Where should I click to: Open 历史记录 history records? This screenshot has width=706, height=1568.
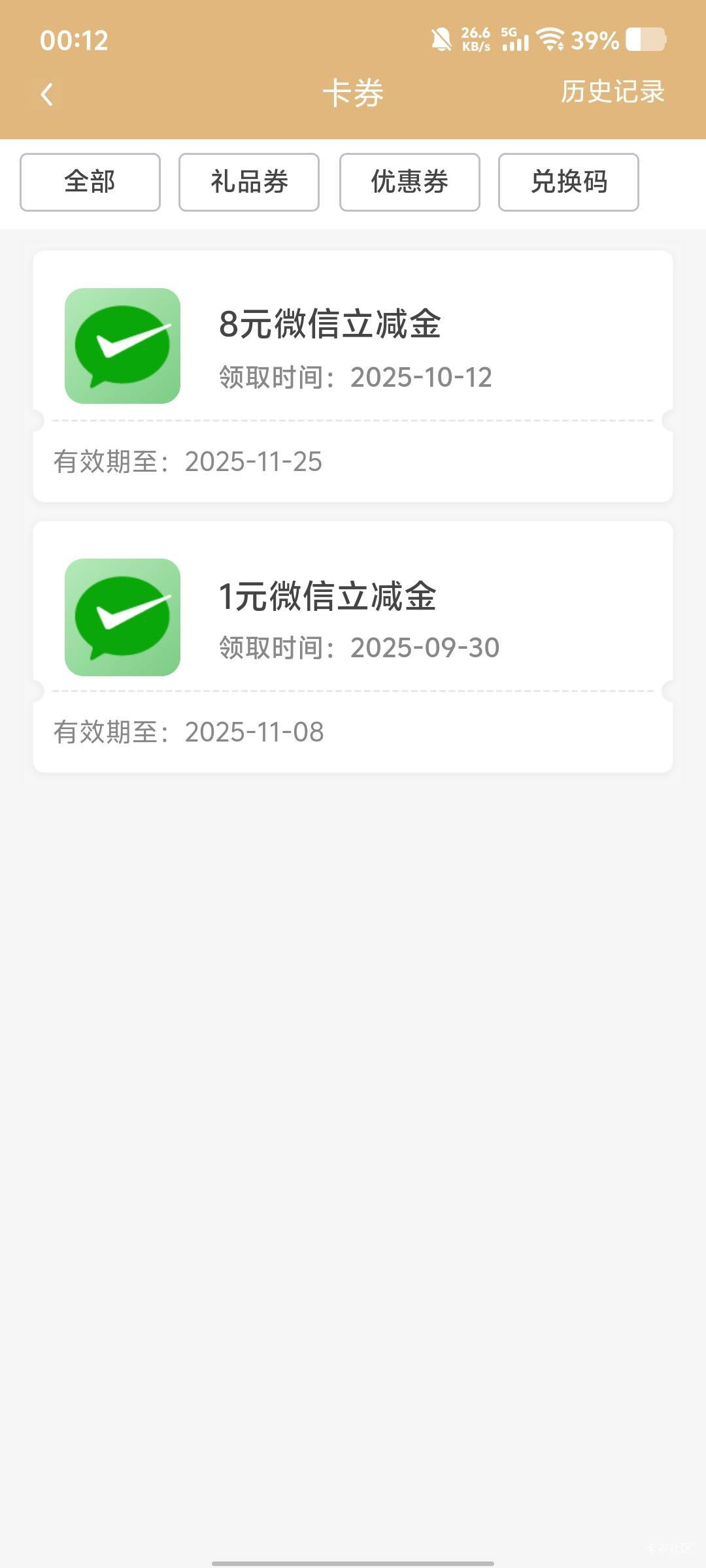[613, 92]
